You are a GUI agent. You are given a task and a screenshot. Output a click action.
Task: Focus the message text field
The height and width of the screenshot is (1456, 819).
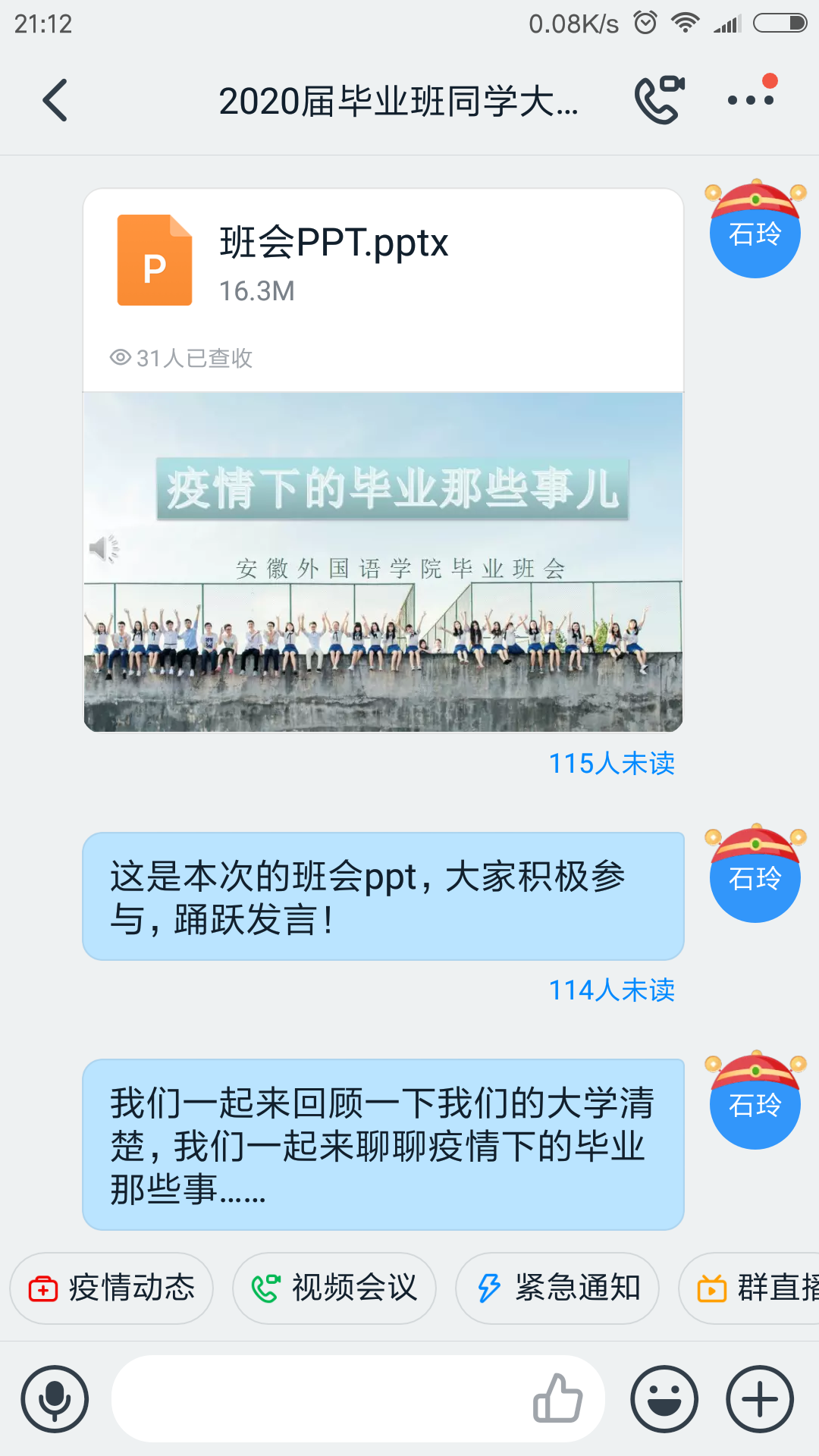[318, 1399]
